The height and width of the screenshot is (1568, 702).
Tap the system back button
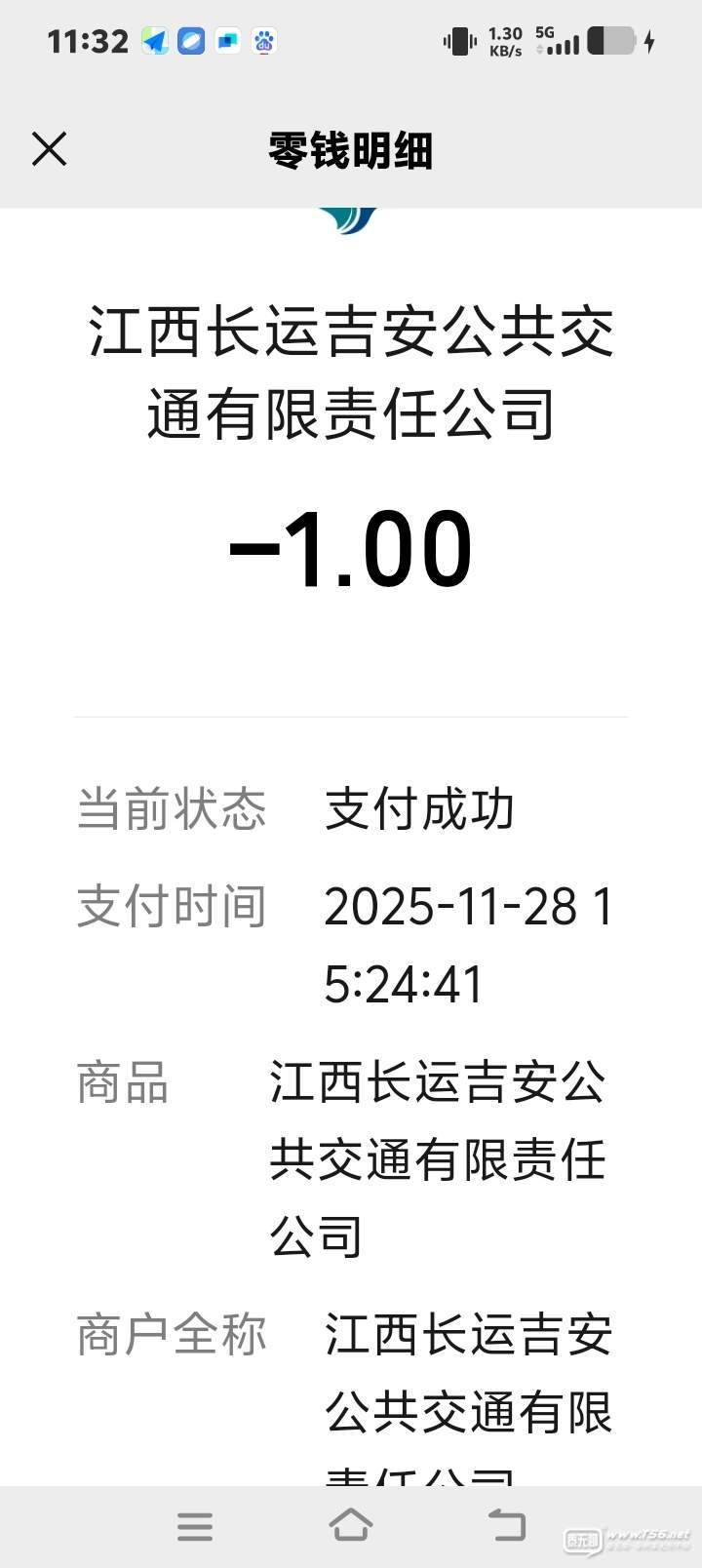(x=506, y=1525)
